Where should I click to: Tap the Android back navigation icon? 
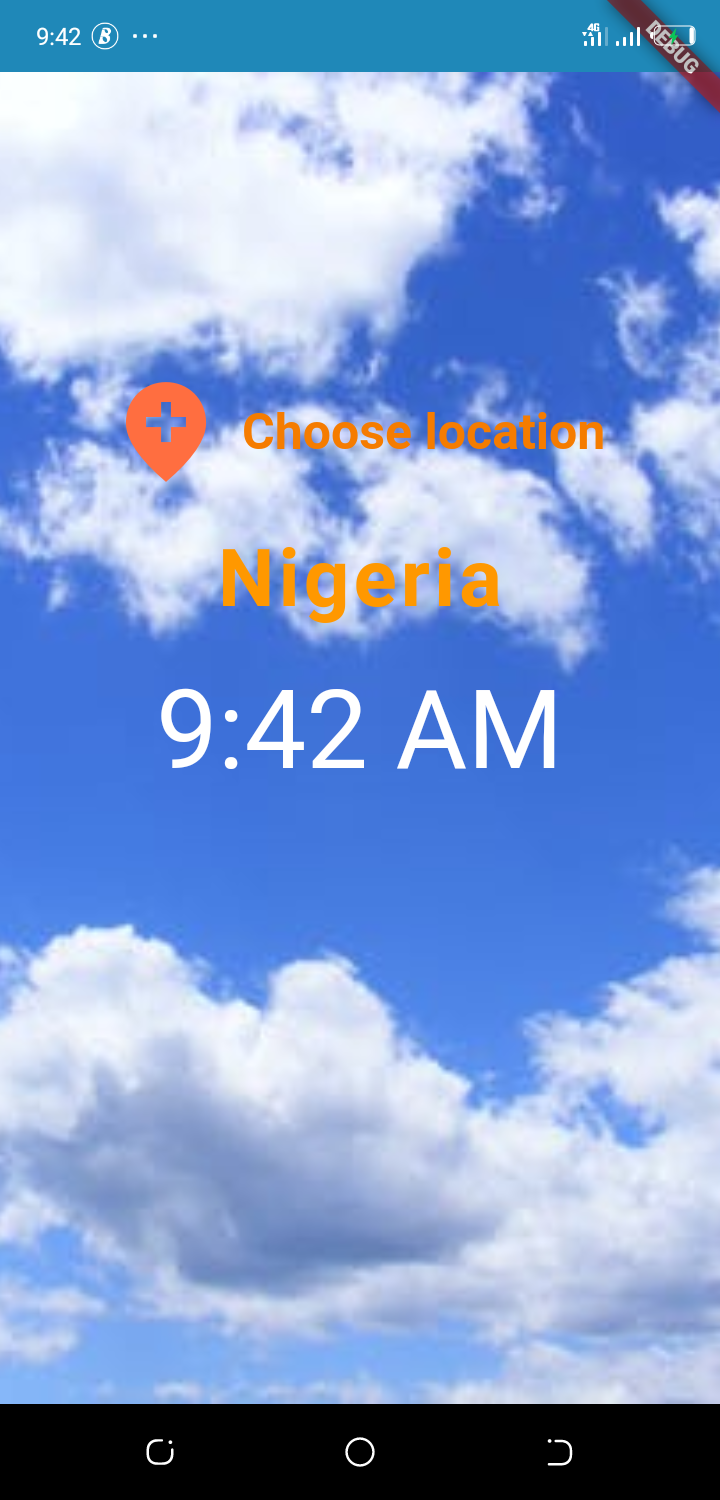pos(560,1452)
